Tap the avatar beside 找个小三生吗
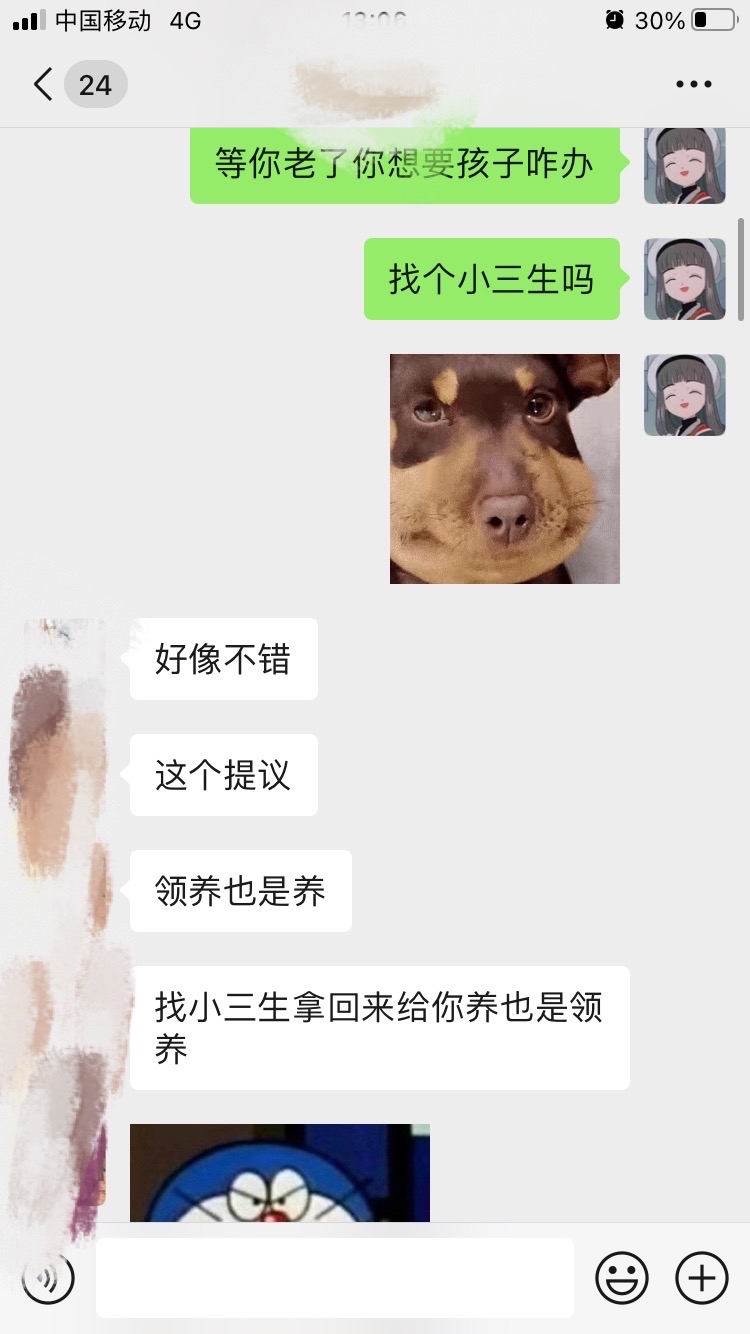 point(684,279)
